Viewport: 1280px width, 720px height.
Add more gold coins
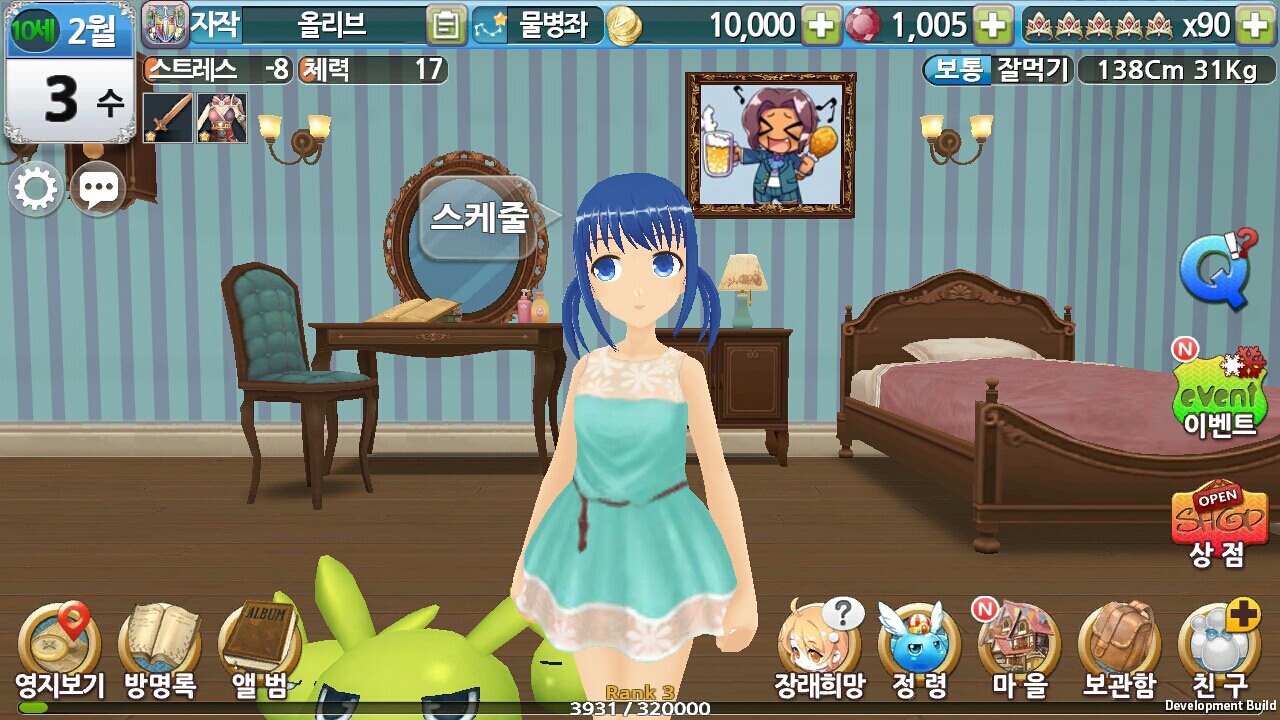[822, 25]
